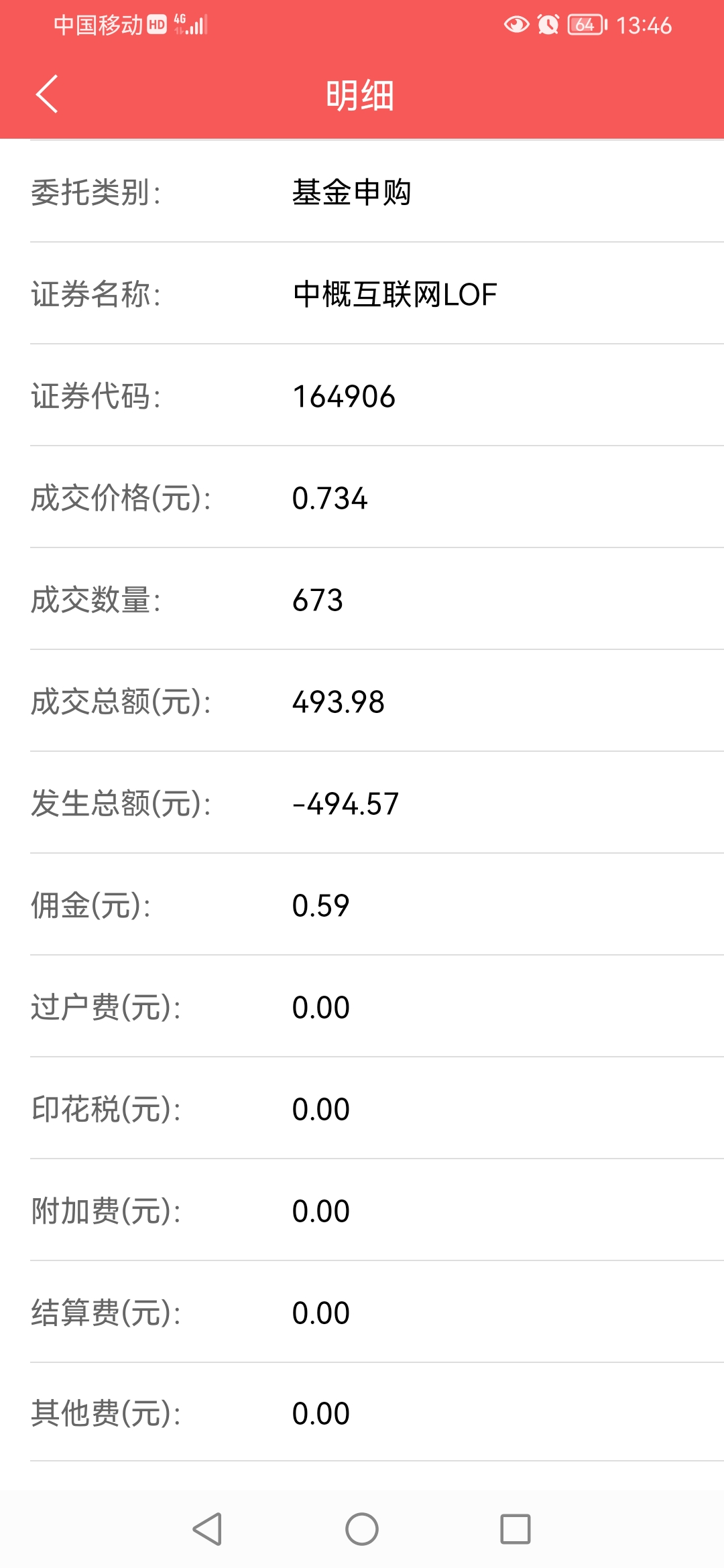Open the recent apps view

(x=516, y=1529)
